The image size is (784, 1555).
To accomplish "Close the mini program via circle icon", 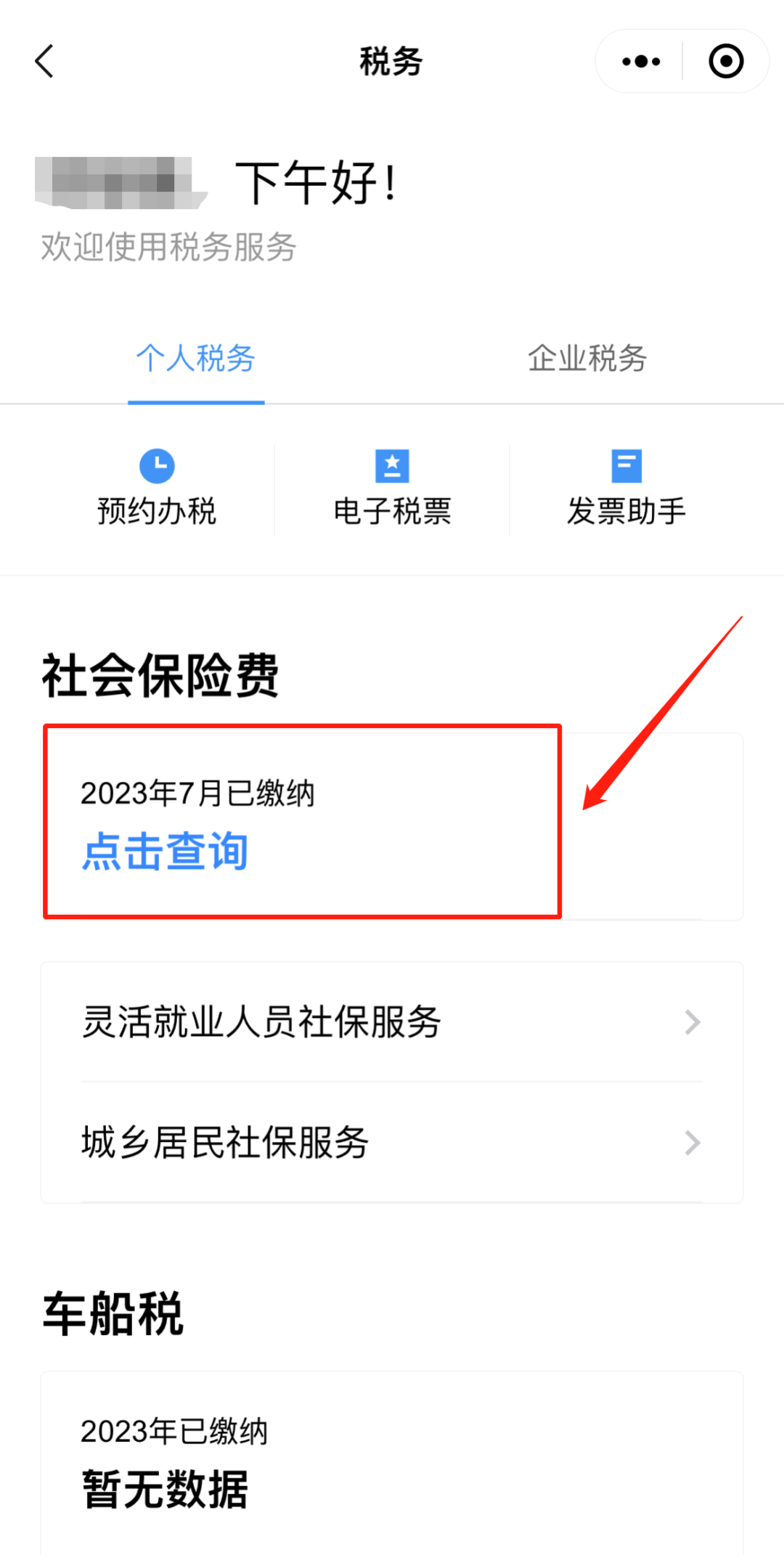I will pos(726,61).
